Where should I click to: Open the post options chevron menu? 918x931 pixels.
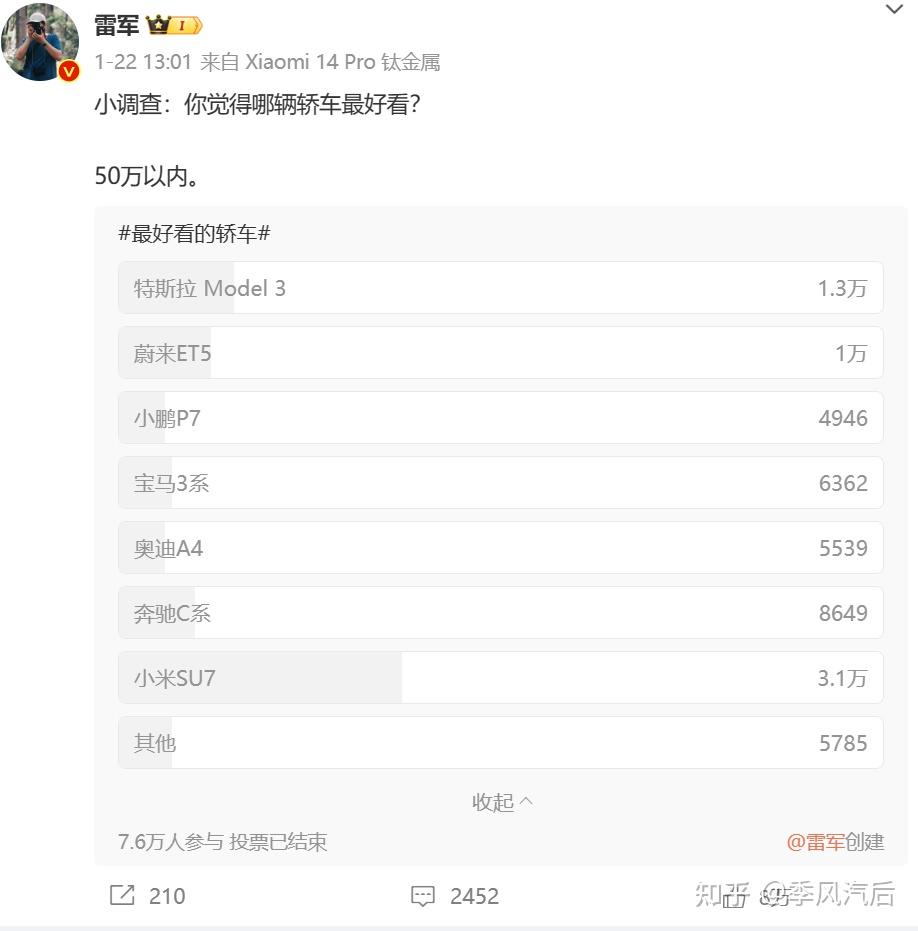[x=894, y=10]
